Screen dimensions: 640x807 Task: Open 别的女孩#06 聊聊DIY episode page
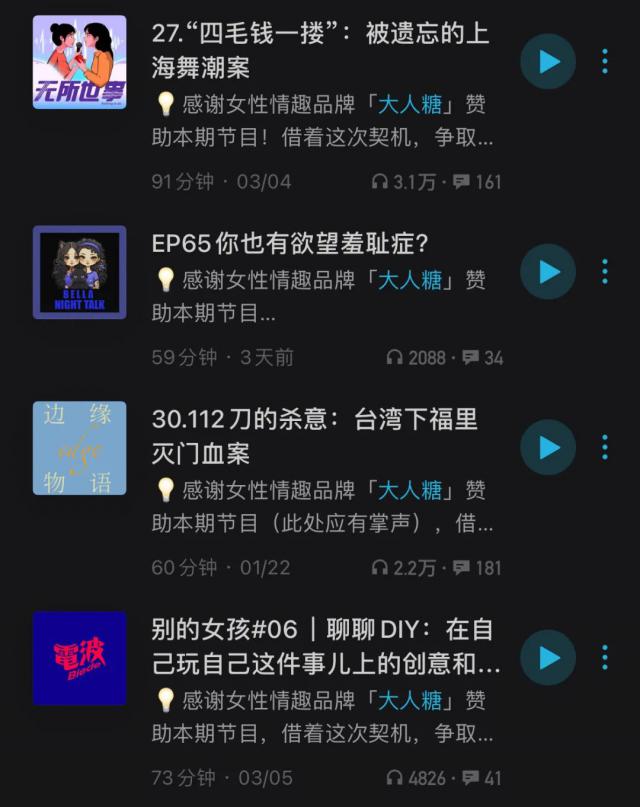point(325,646)
